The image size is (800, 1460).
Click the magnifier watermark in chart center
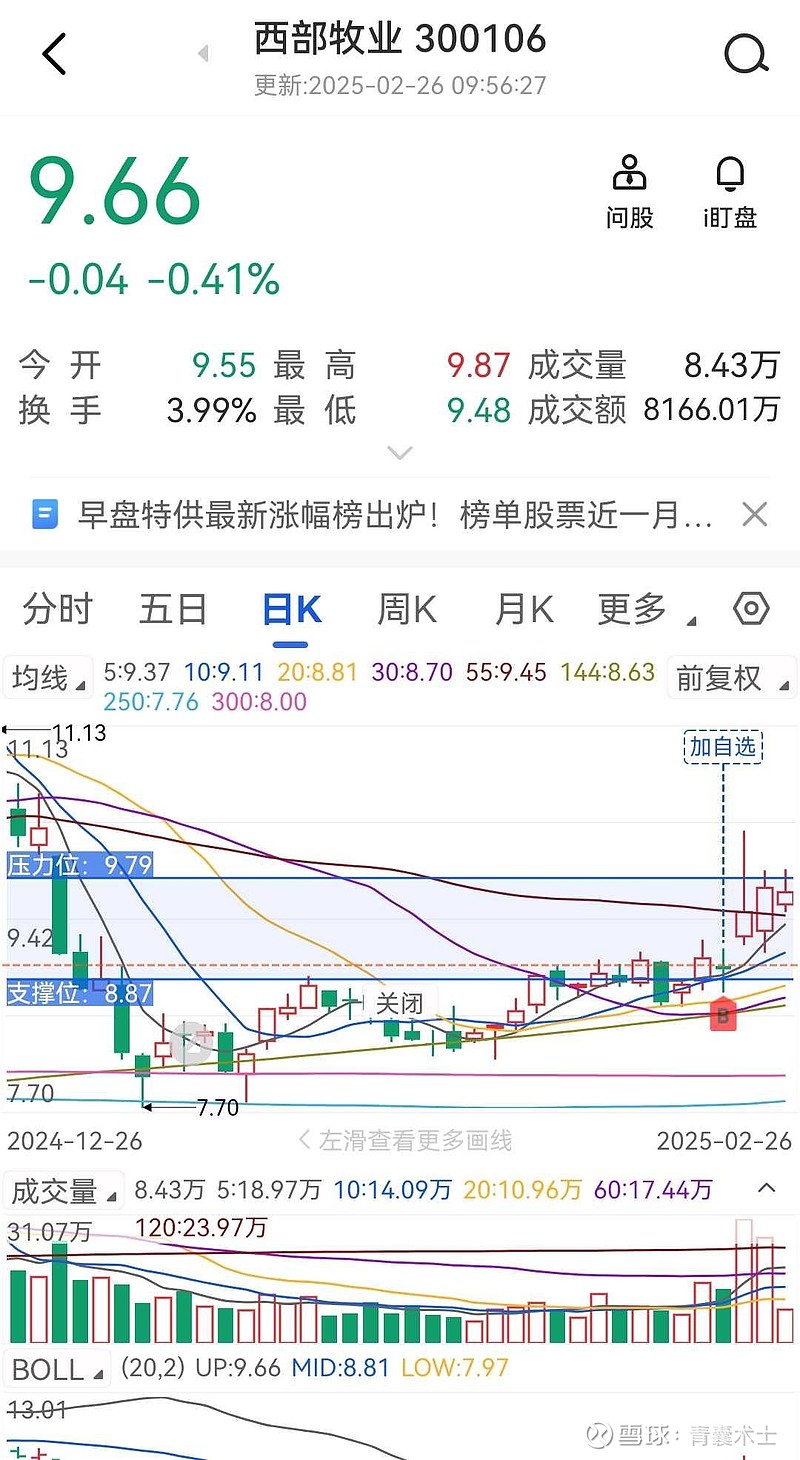193,1042
